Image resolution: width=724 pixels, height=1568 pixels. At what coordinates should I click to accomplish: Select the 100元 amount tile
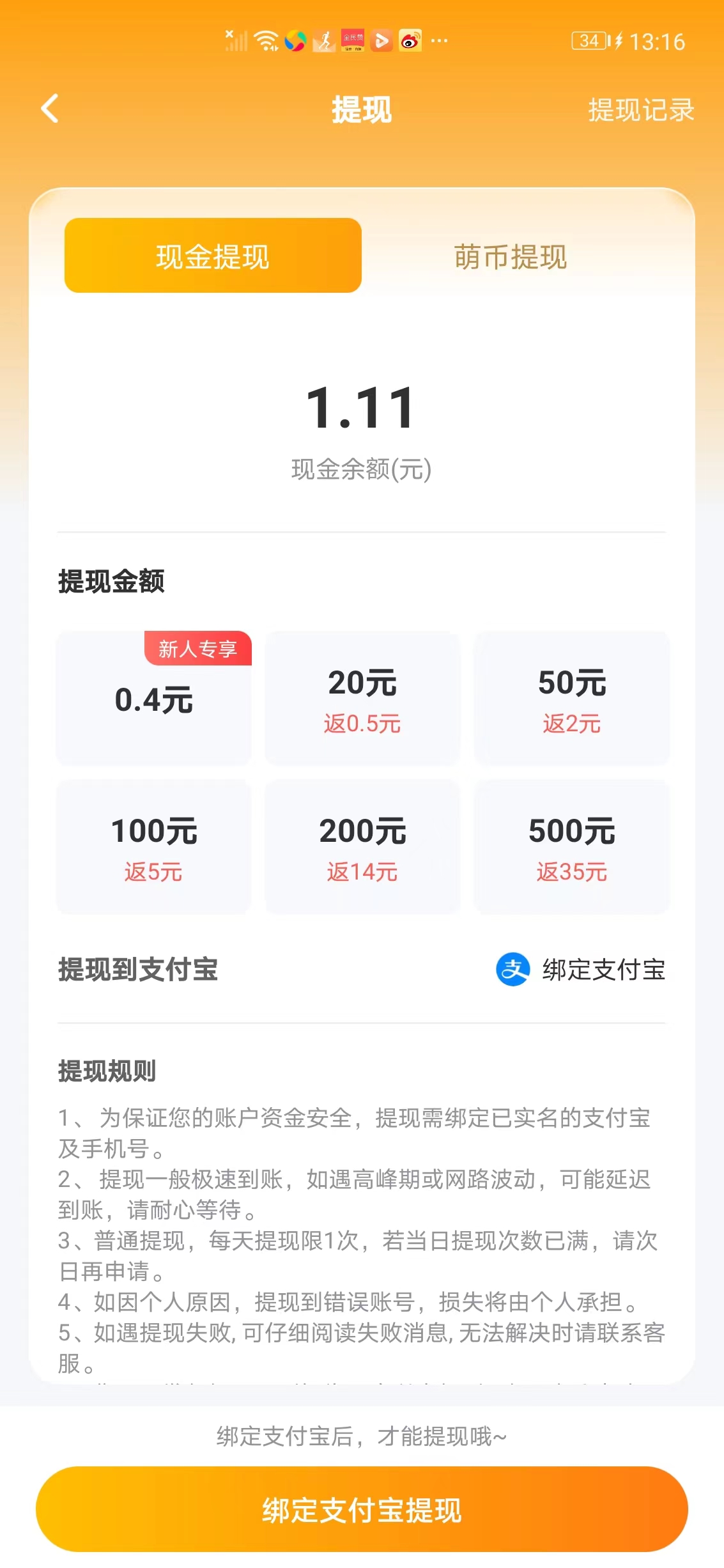(x=153, y=847)
